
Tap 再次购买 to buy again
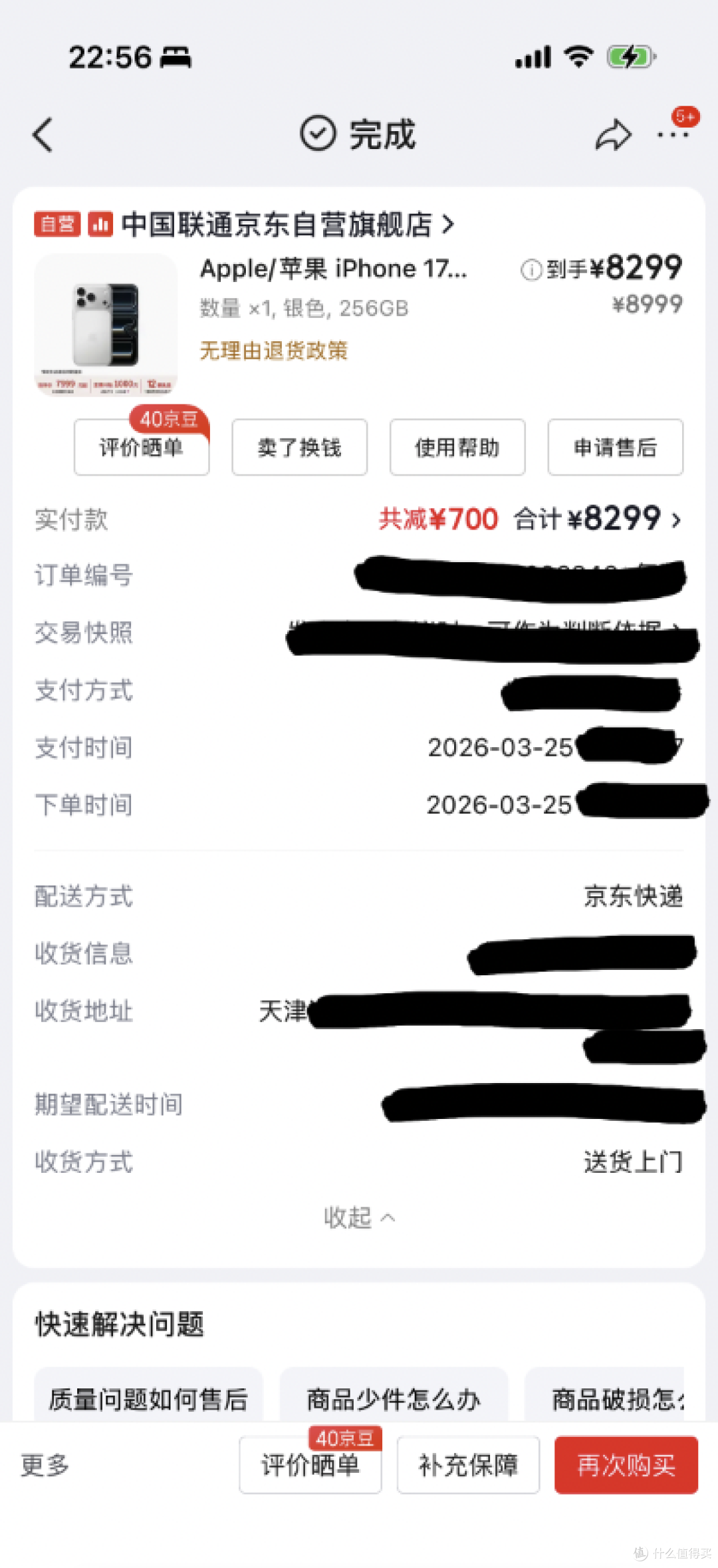(626, 1465)
